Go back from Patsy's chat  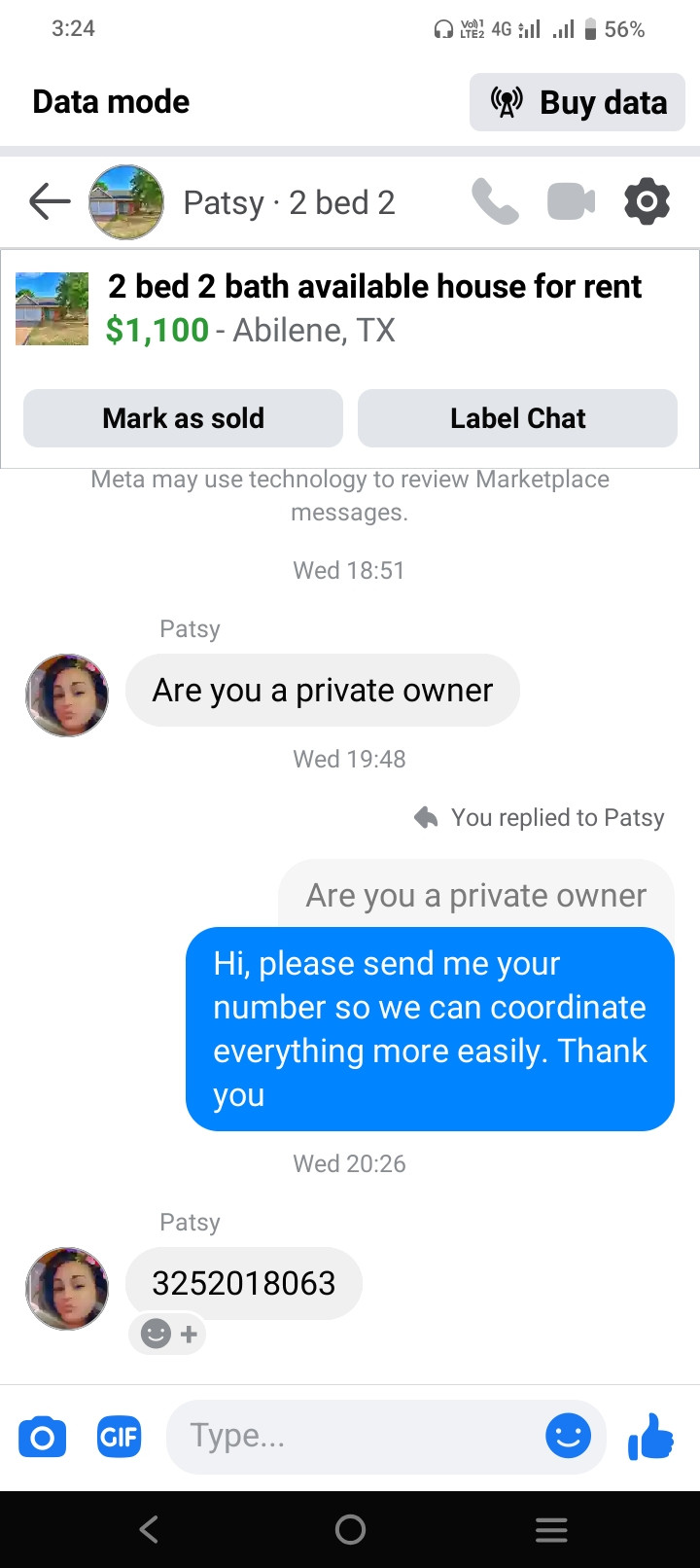click(50, 202)
